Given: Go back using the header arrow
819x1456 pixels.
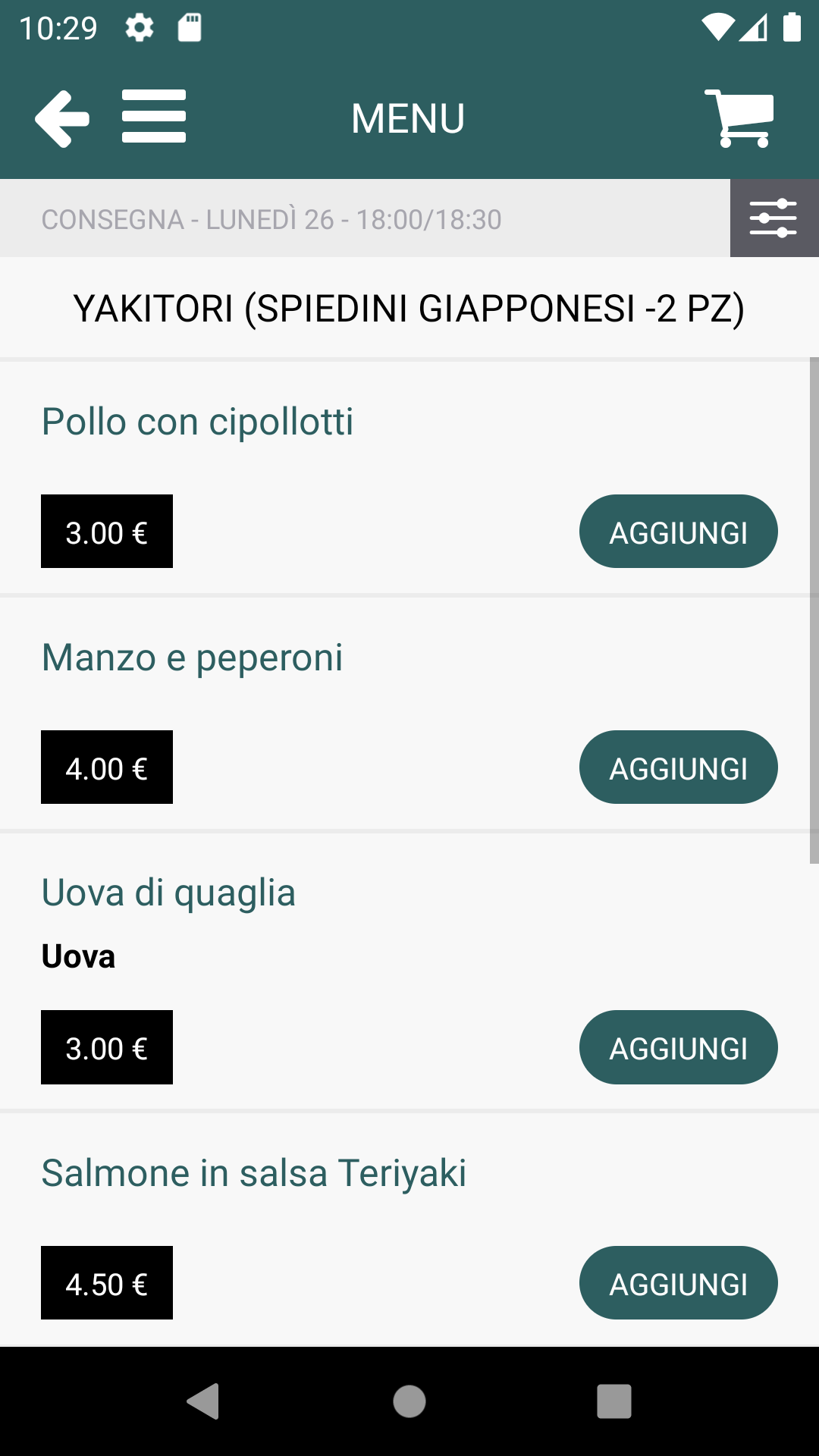Looking at the screenshot, I should 62,118.
